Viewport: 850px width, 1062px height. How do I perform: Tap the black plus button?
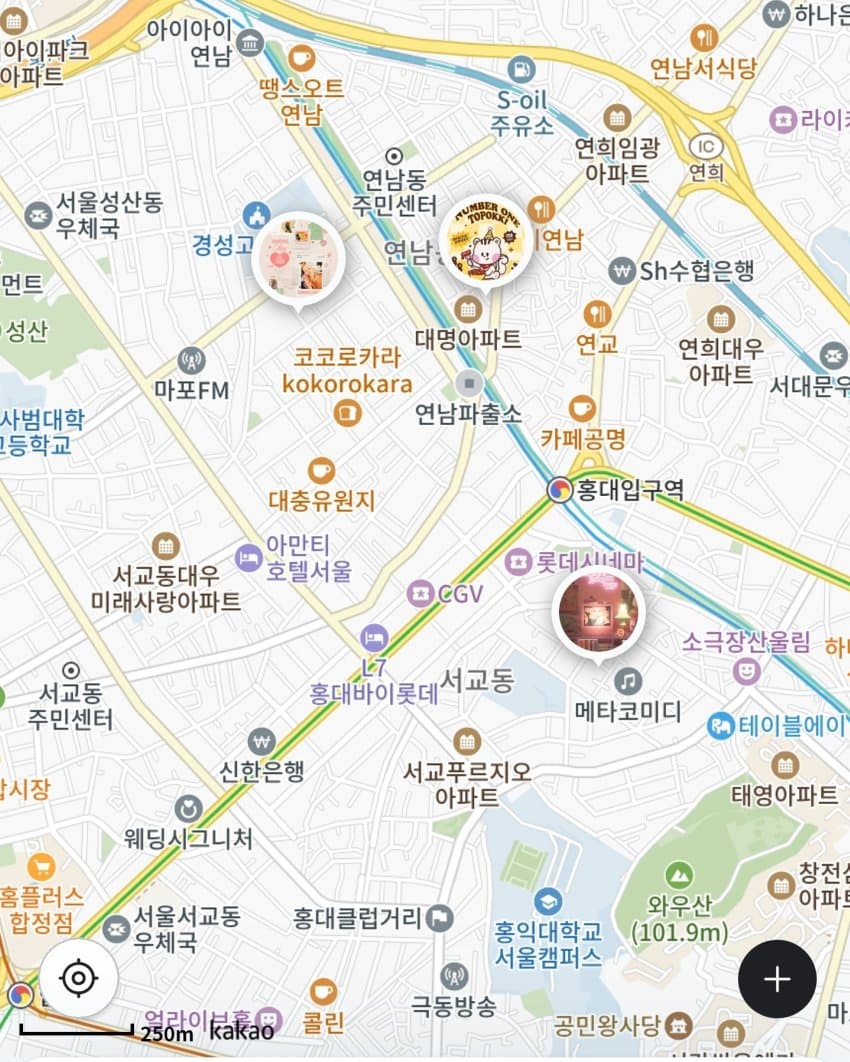point(777,978)
